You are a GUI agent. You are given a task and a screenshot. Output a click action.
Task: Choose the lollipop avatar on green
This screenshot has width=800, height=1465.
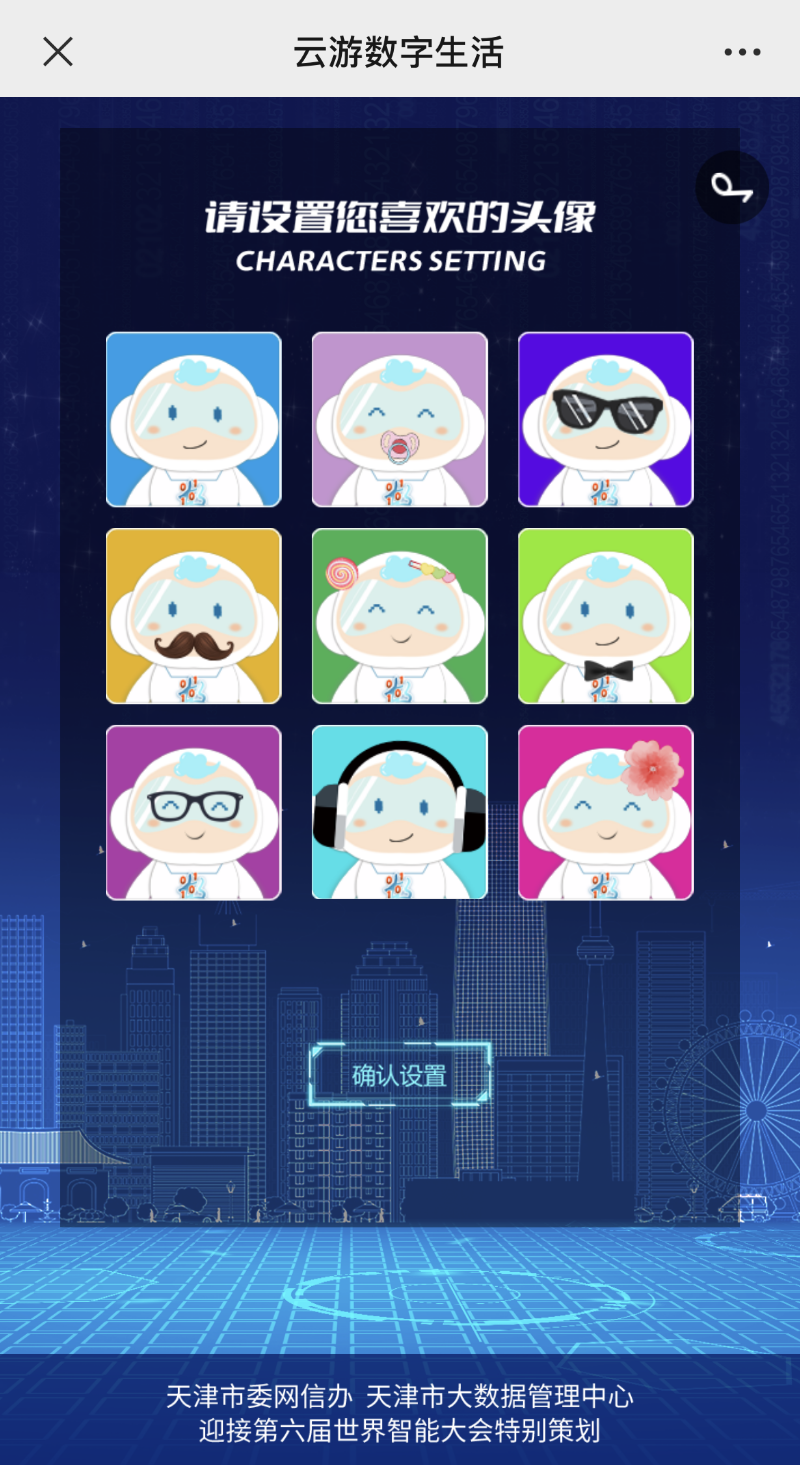pyautogui.click(x=400, y=616)
